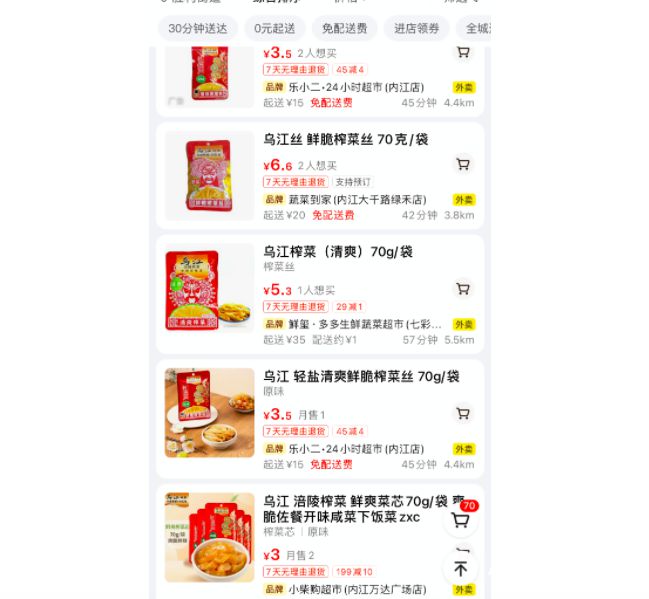This screenshot has height=599, width=649.
Task: Open the floating shopping cart with 70 items
Action: coord(460,520)
